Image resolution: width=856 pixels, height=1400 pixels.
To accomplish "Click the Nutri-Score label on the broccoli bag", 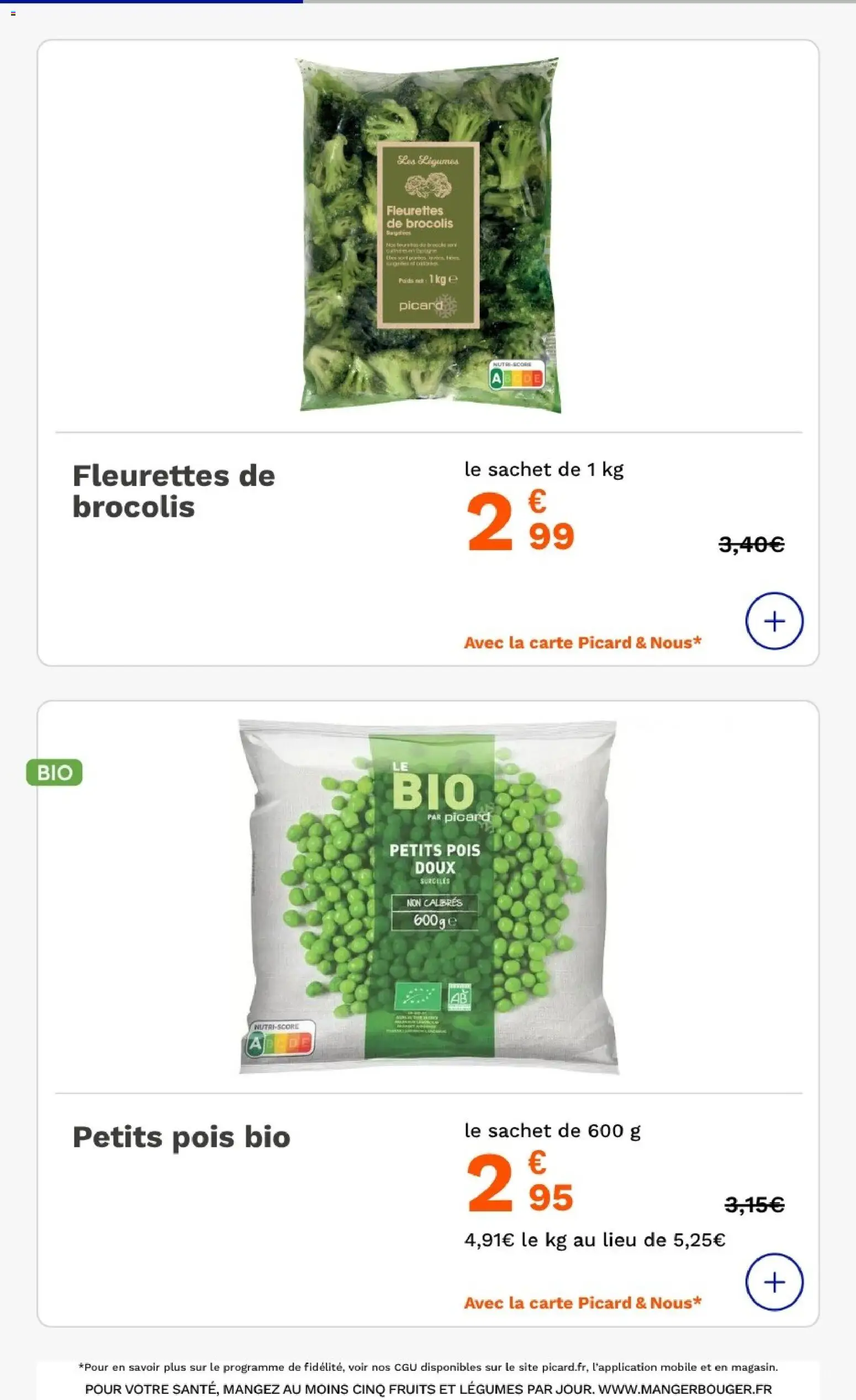I will tap(516, 375).
